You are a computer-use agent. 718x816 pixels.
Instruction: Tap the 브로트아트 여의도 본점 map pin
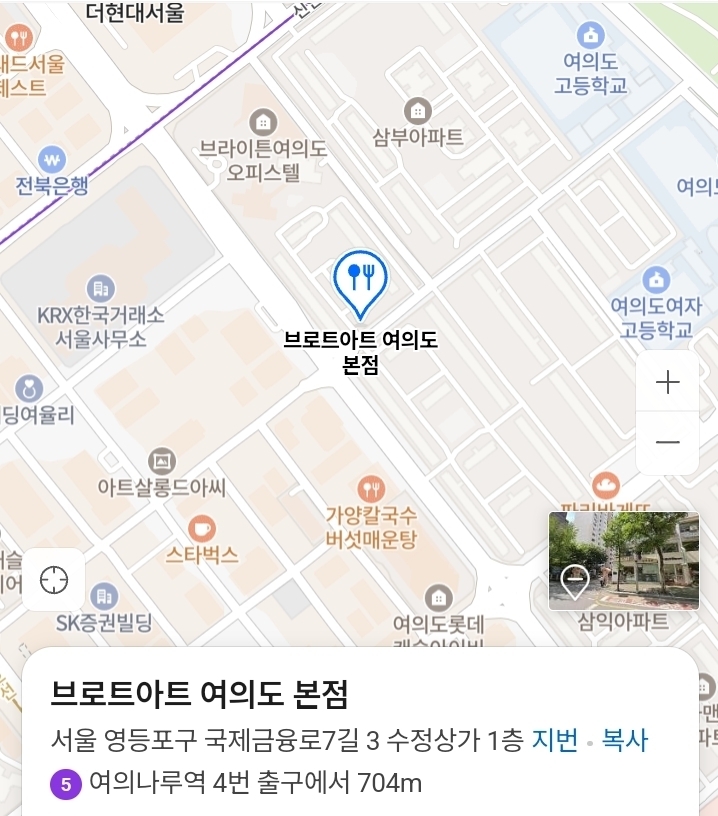point(360,279)
